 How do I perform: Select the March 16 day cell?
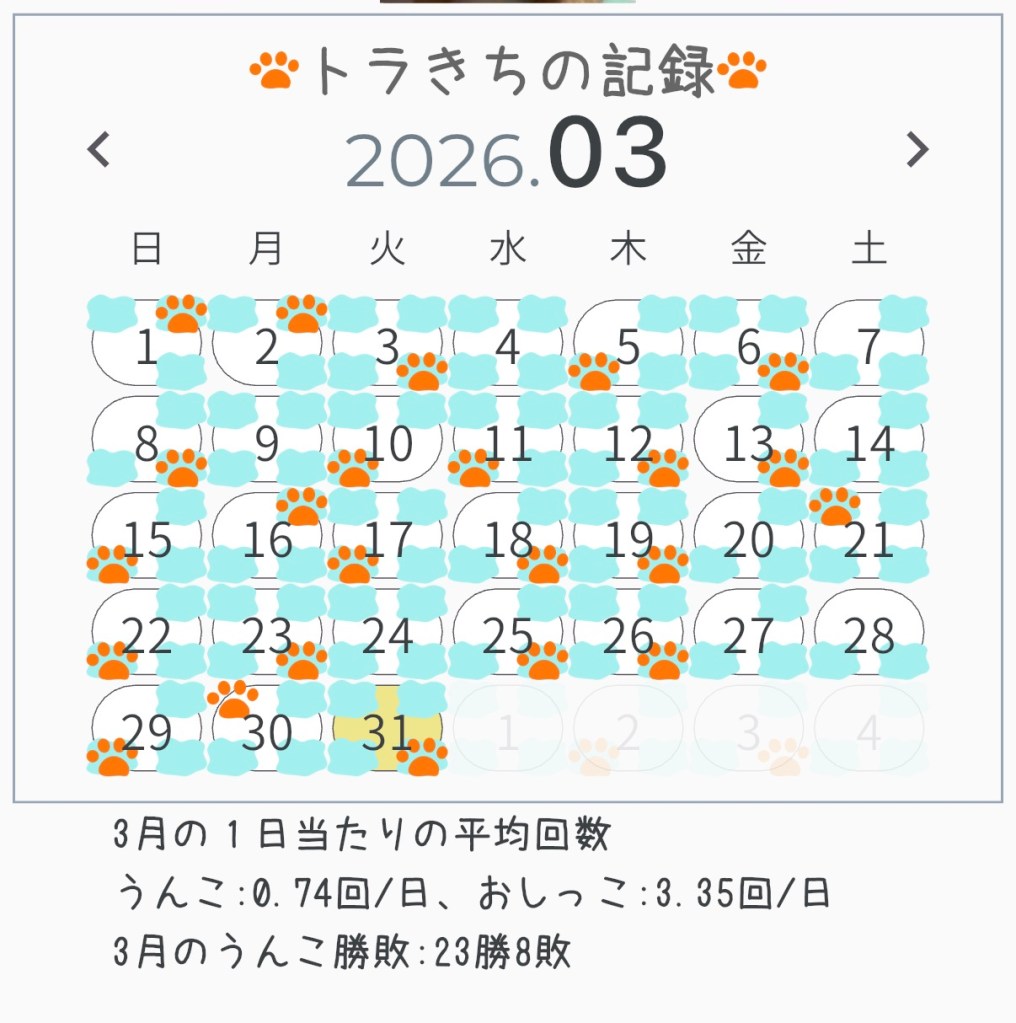[x=267, y=540]
